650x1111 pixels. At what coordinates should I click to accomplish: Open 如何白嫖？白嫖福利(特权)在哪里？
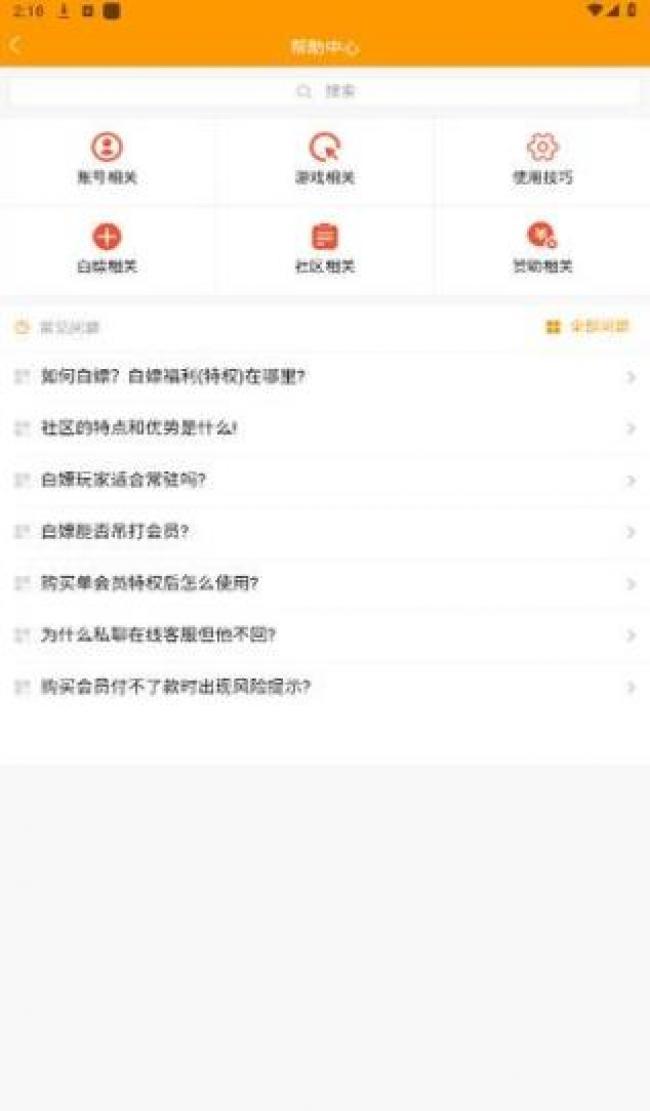point(325,377)
